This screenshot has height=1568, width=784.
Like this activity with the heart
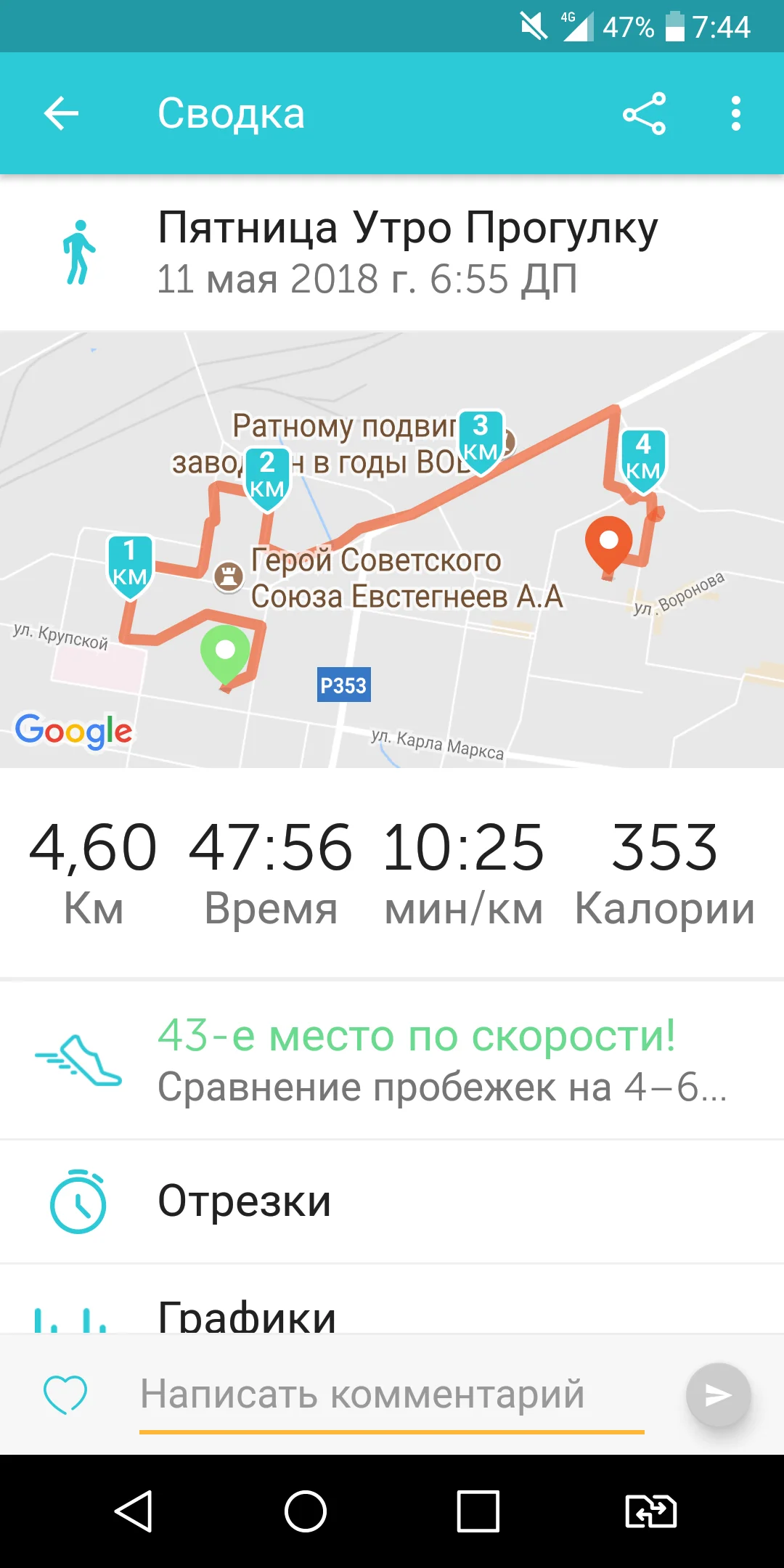65,1395
